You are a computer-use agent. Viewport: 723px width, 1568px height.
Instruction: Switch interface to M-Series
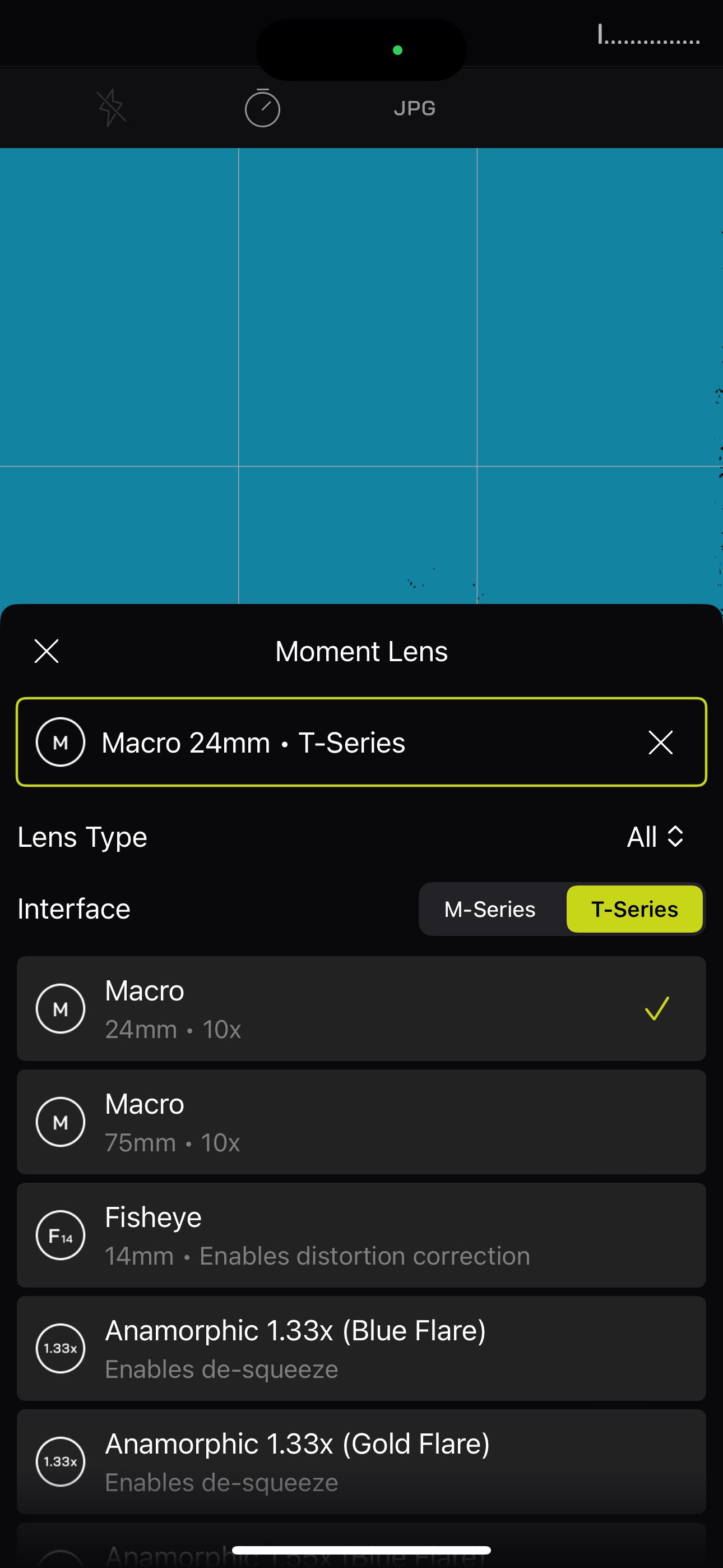(x=490, y=909)
